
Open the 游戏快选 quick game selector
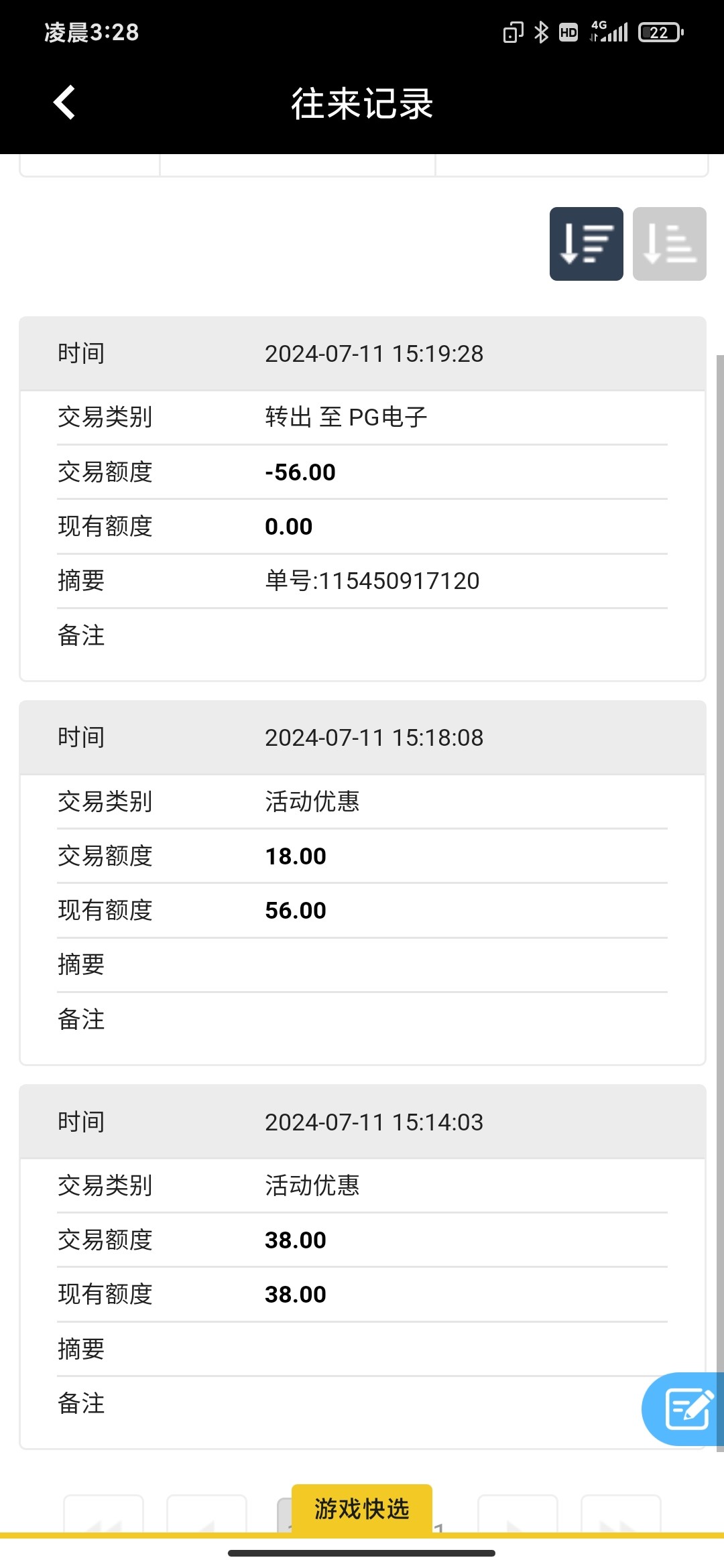[362, 1509]
